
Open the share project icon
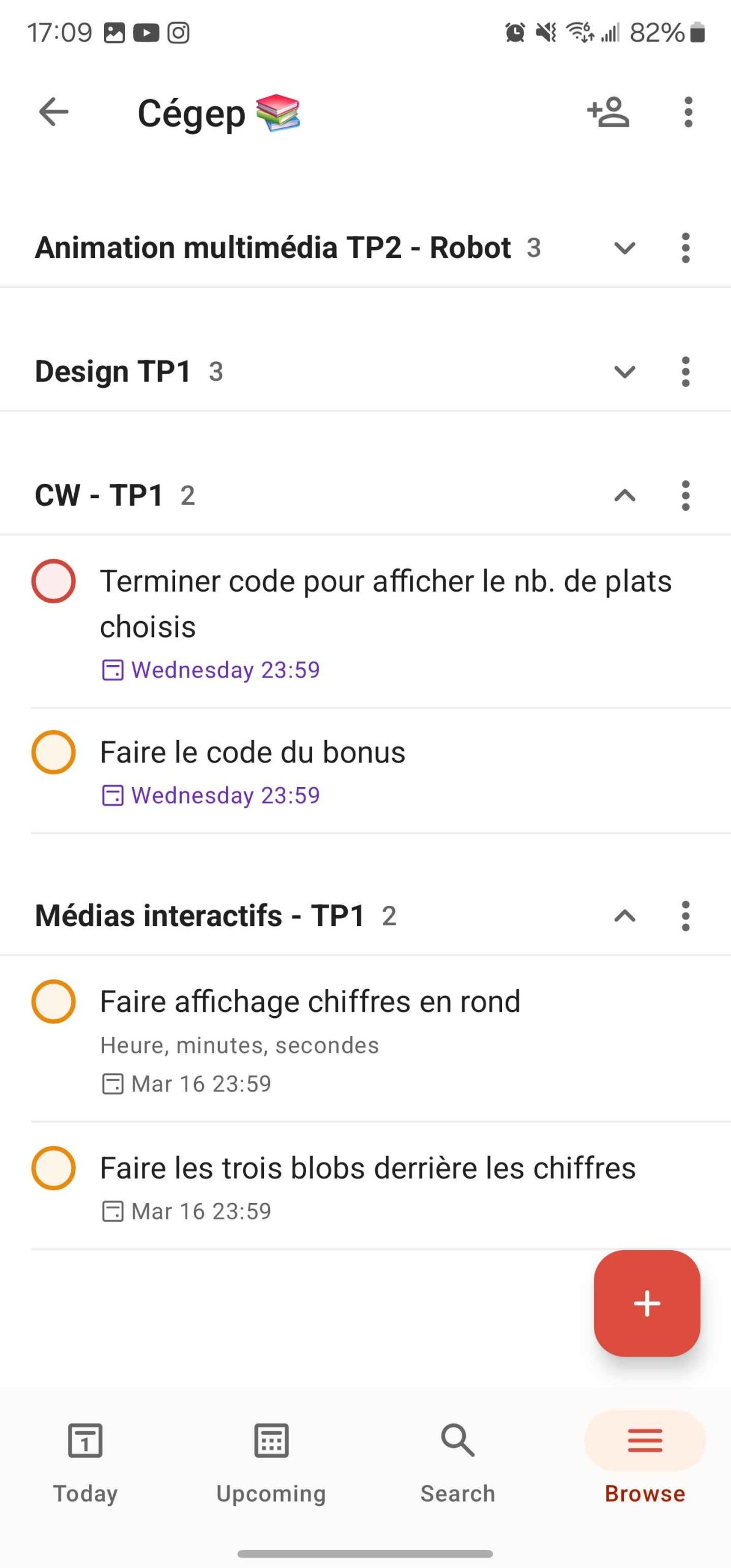(608, 113)
